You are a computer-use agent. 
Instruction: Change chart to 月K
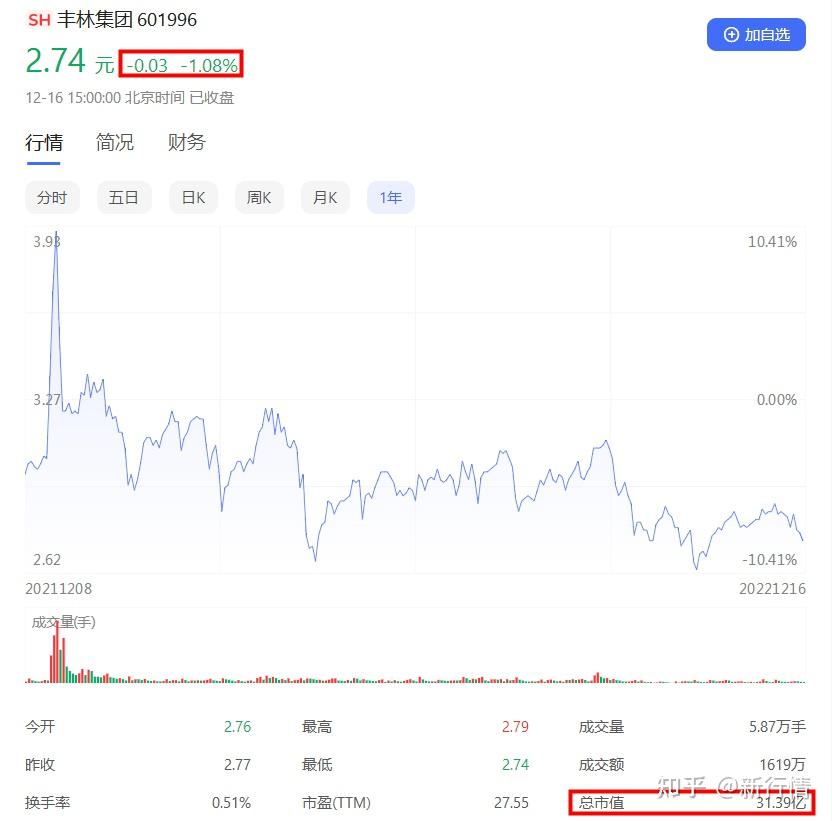[x=325, y=198]
